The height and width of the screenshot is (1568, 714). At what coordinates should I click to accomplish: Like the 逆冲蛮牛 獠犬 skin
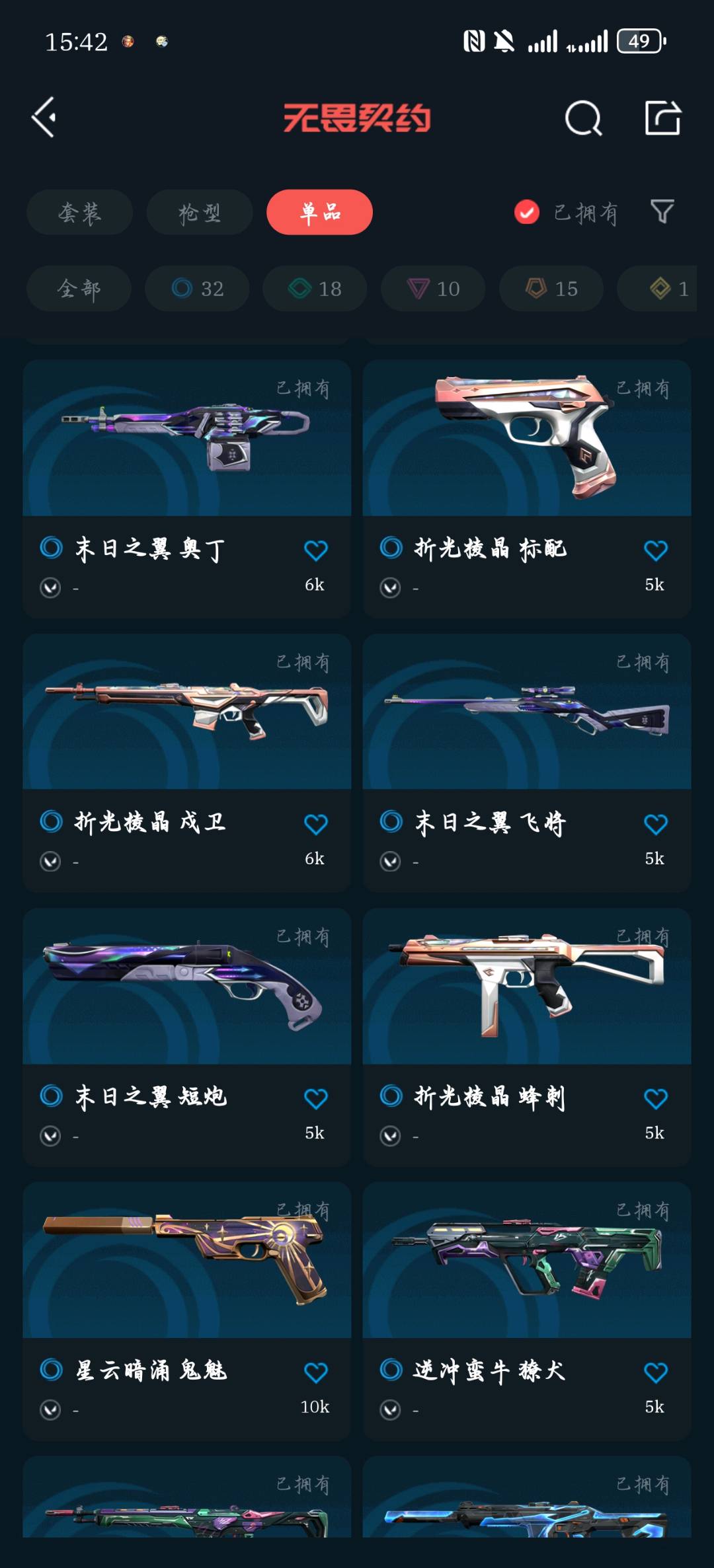click(x=655, y=1373)
